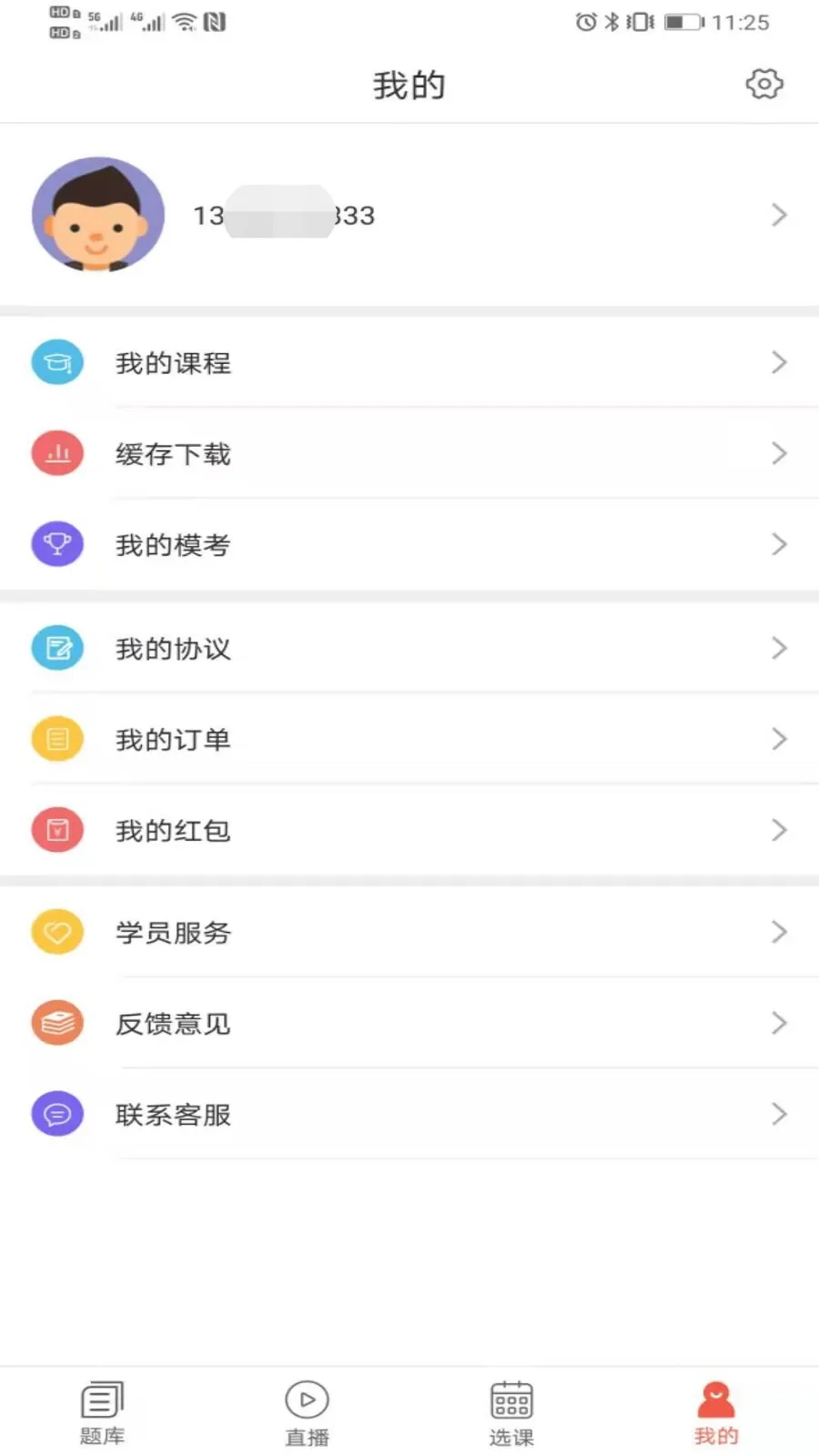This screenshot has width=819, height=1456.
Task: View 我的模考 mock exams
Action: 409,545
